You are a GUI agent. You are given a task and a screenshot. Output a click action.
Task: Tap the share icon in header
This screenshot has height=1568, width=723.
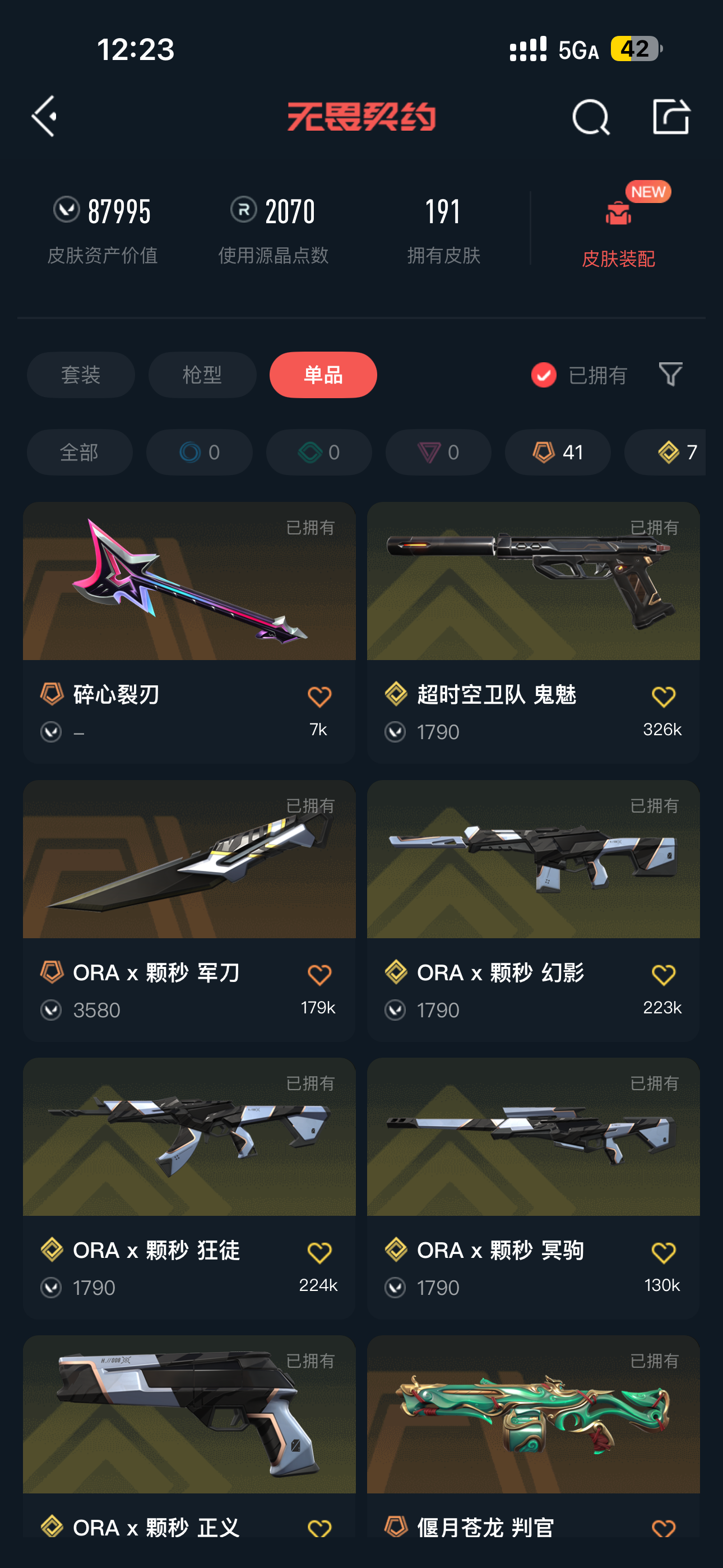click(671, 116)
